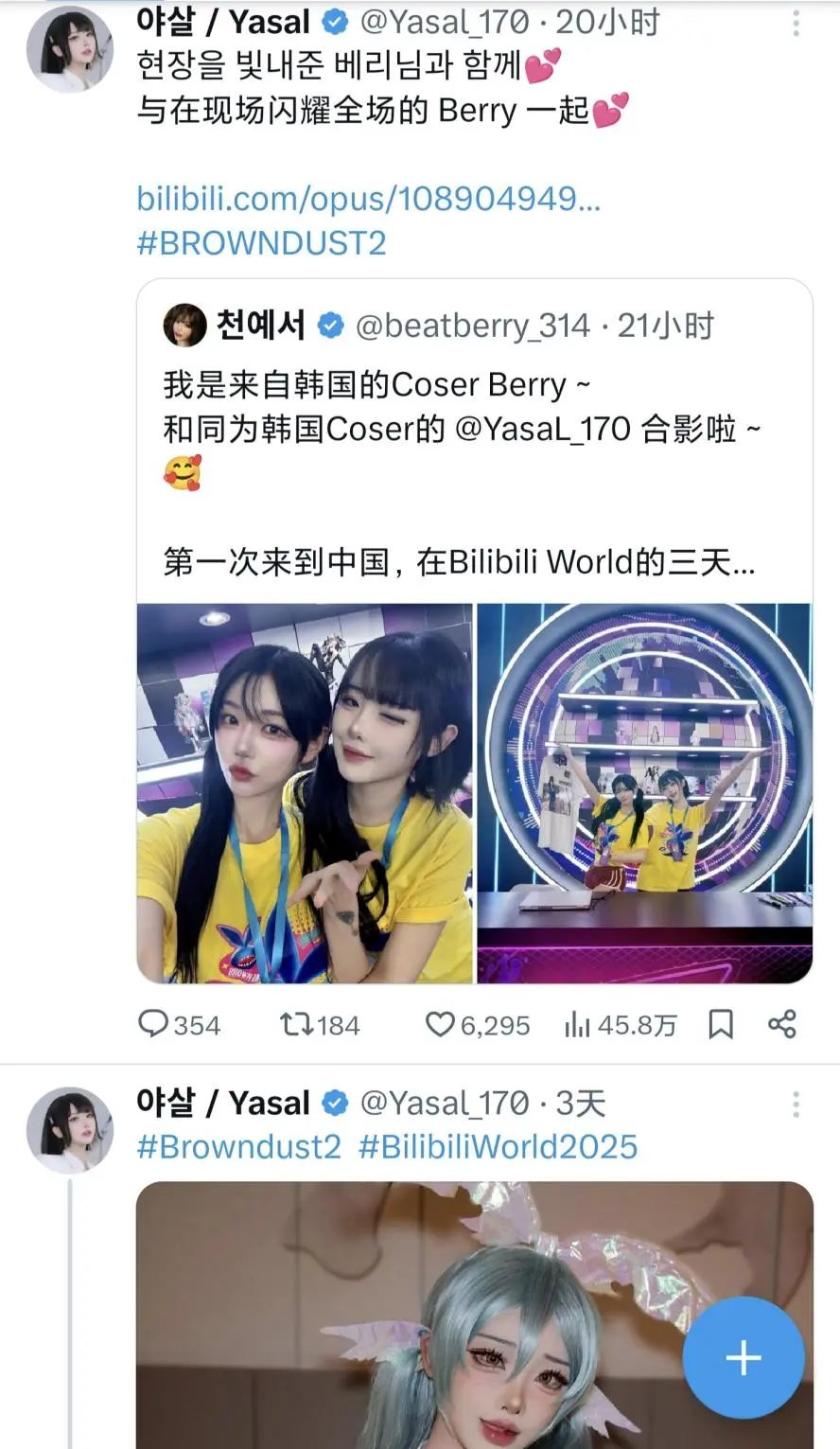View the booth photo in quoted post
The height and width of the screenshot is (1449, 840).
click(x=644, y=793)
